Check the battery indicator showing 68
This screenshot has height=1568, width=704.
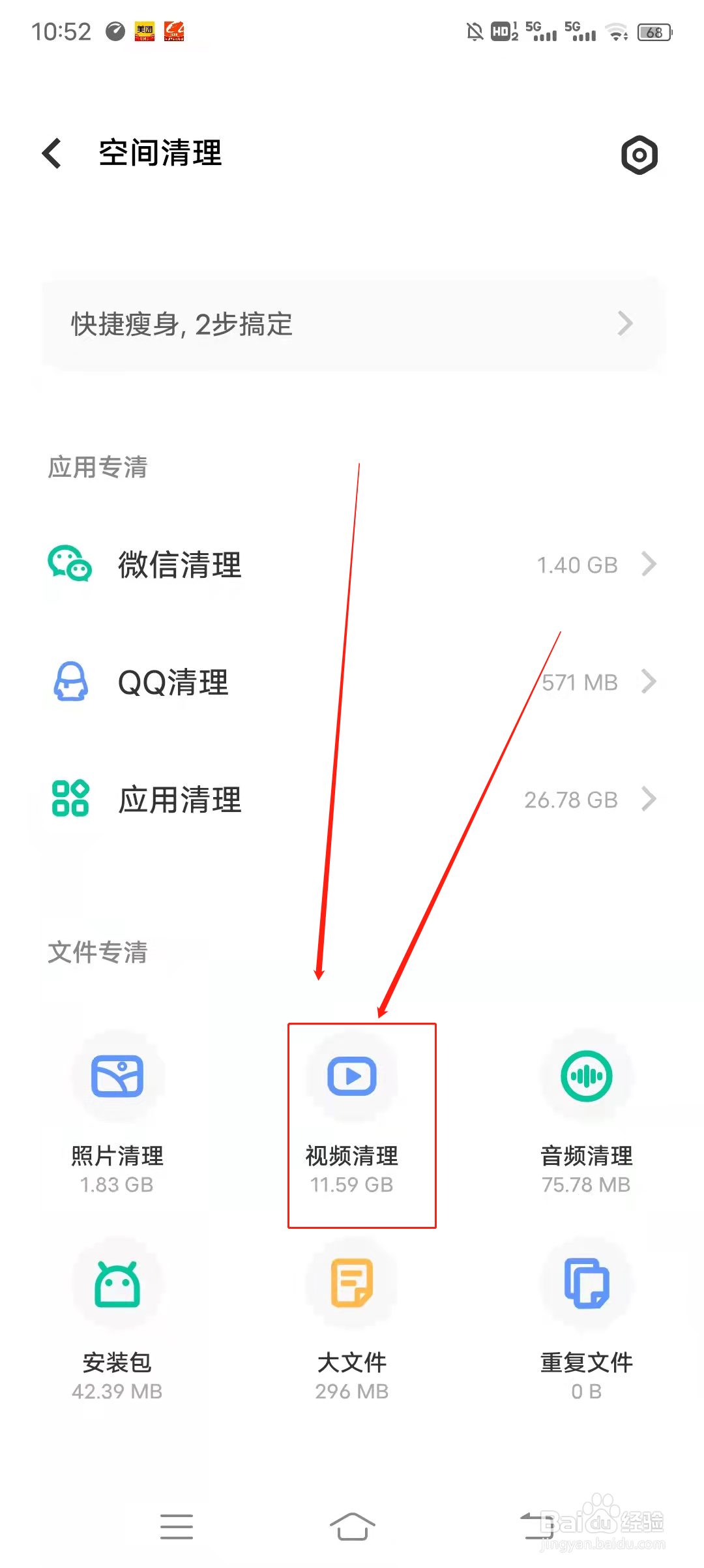pyautogui.click(x=654, y=31)
